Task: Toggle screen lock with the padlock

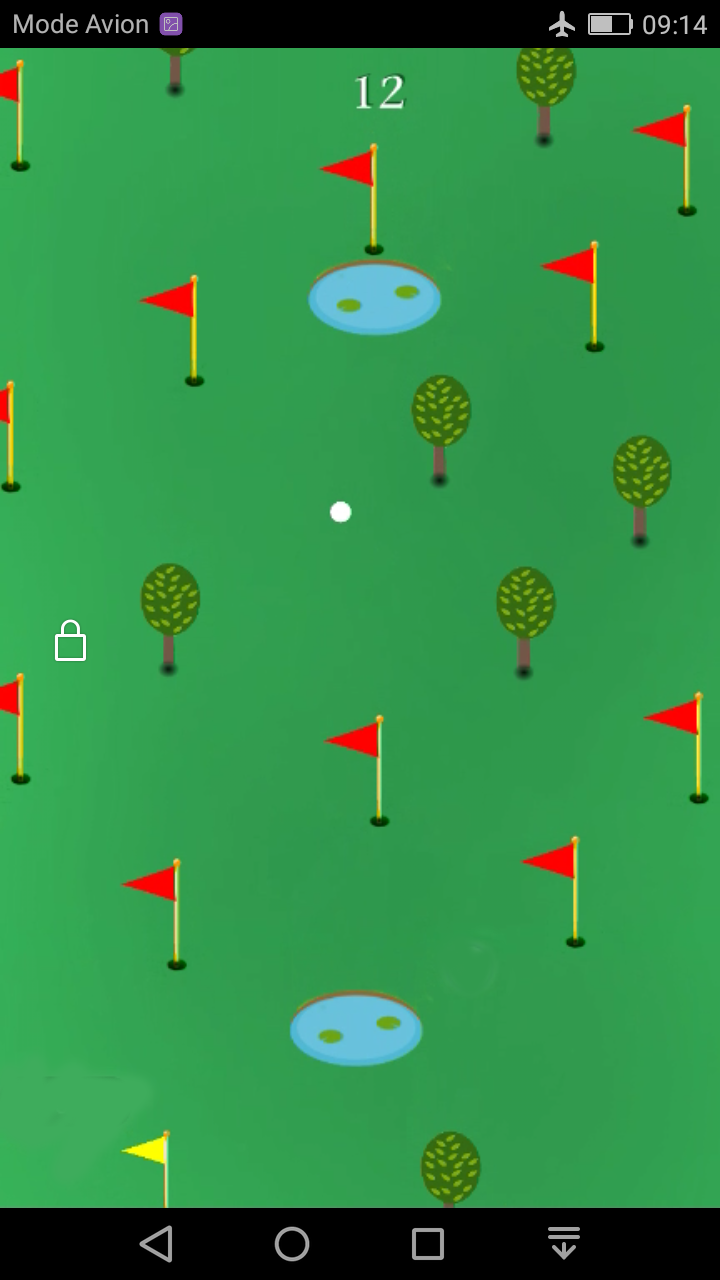Action: click(x=70, y=641)
